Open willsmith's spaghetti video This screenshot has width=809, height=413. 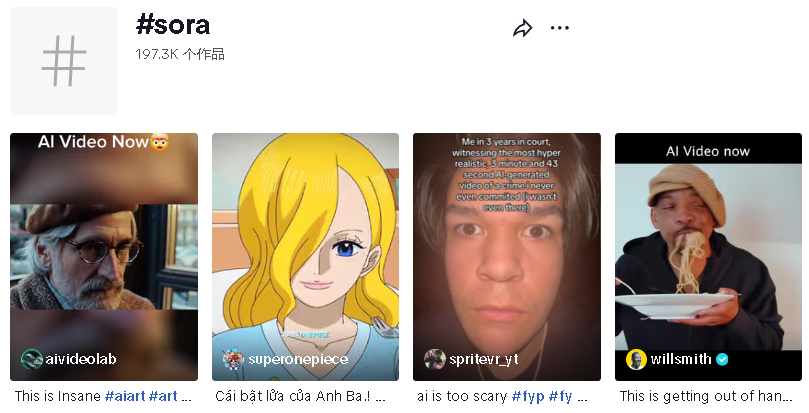(x=708, y=255)
